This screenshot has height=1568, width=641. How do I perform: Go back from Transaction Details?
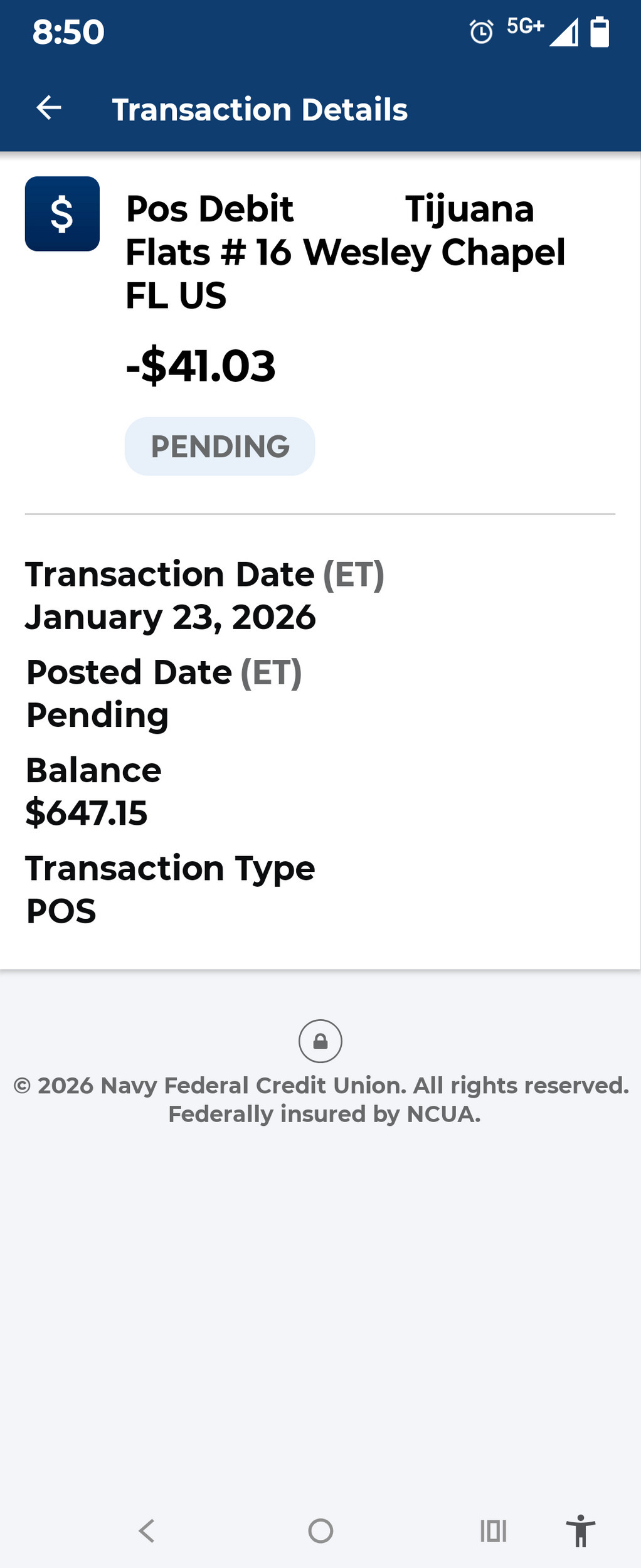point(49,108)
